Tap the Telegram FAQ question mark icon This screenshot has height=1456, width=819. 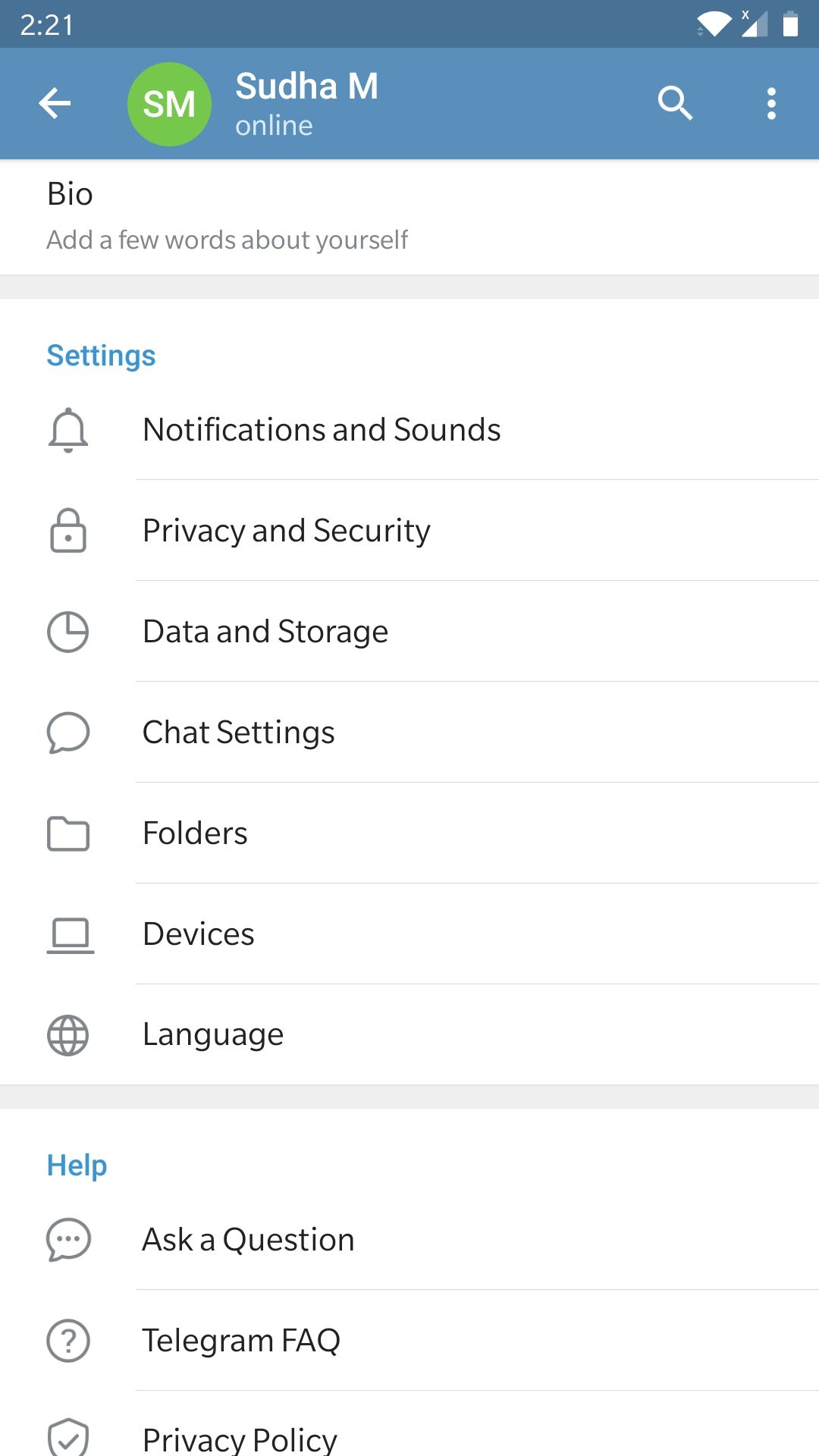pos(68,1341)
